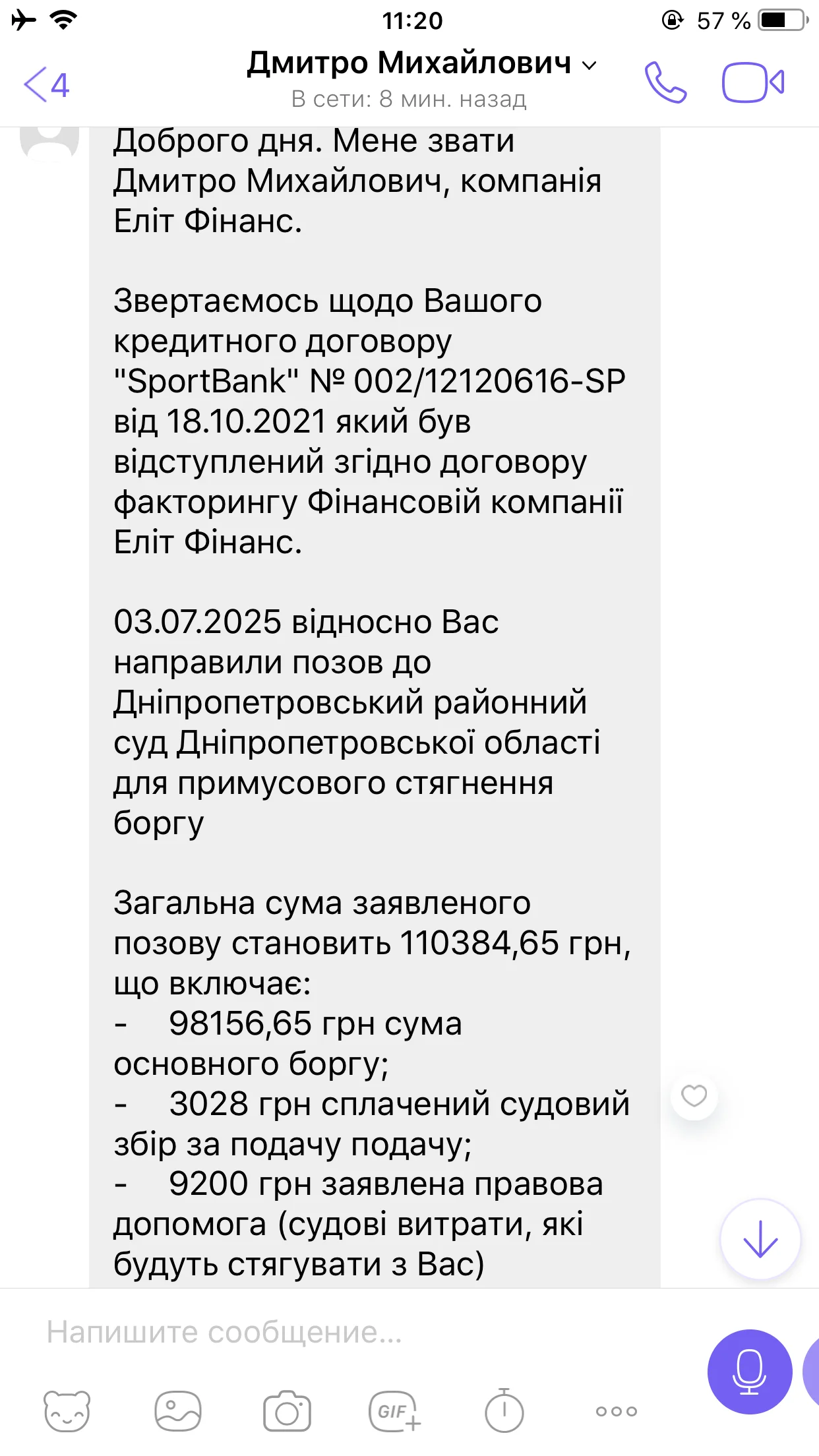This screenshot has width=819, height=1456.
Task: Start a video call with Дмитро Михайлович
Action: pos(752,83)
